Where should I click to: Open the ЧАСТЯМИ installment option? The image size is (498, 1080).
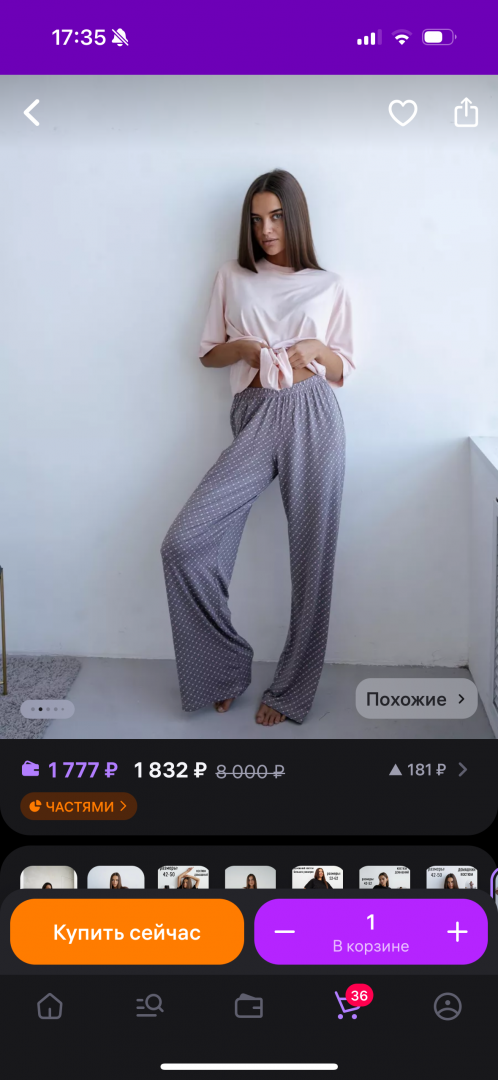coord(79,806)
